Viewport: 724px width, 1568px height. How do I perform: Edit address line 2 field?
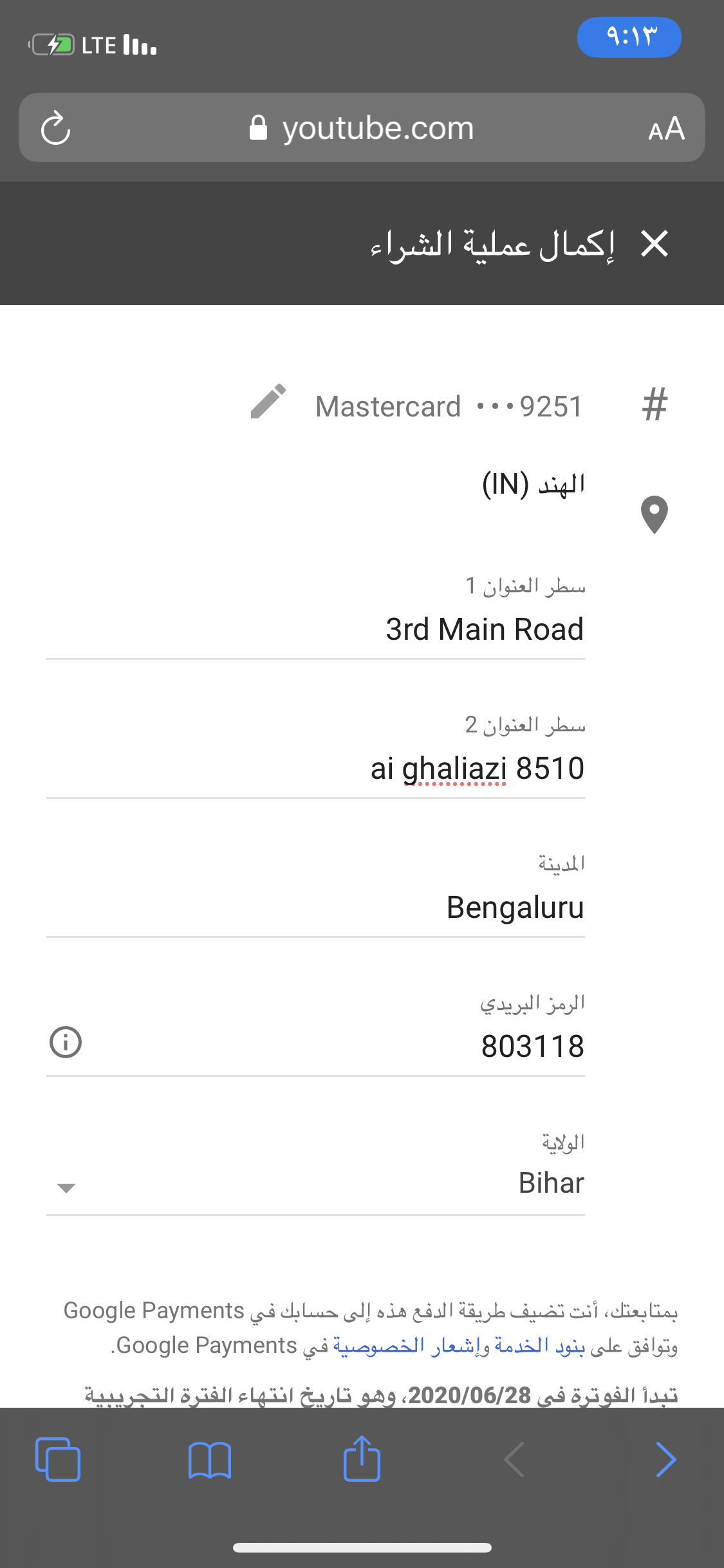[315, 768]
